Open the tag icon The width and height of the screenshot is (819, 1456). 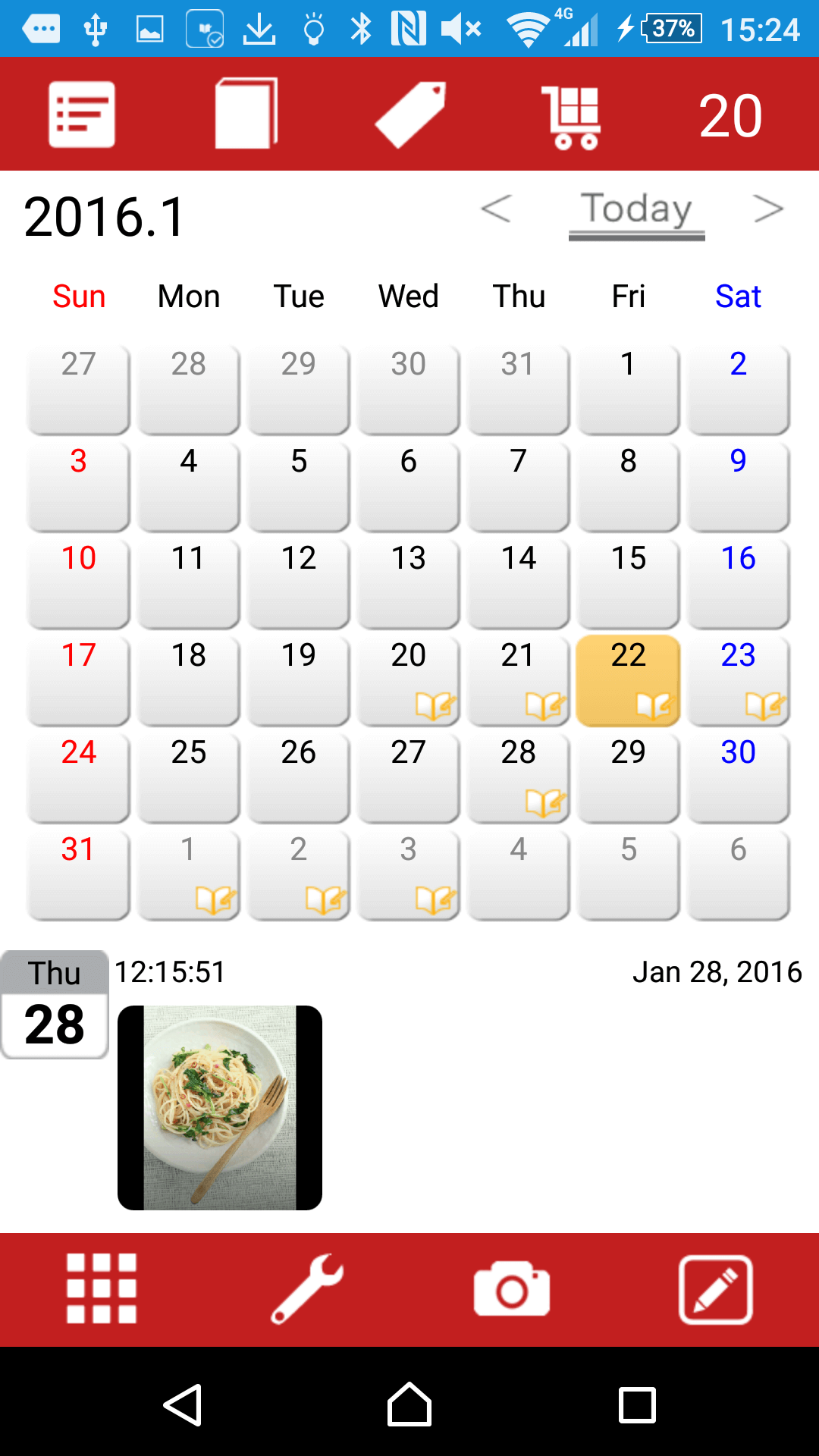(410, 115)
